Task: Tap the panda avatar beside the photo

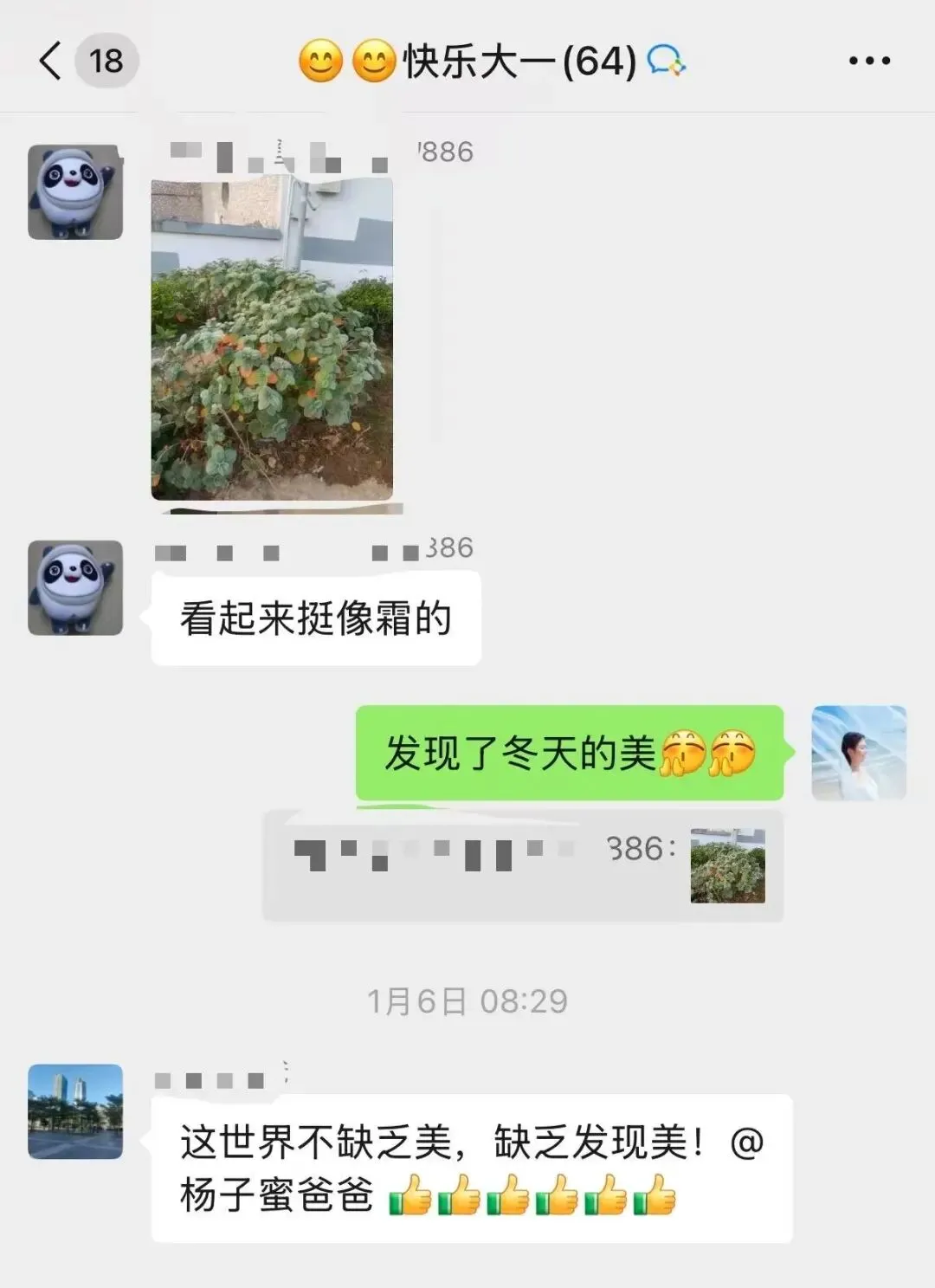Action: pyautogui.click(x=75, y=192)
